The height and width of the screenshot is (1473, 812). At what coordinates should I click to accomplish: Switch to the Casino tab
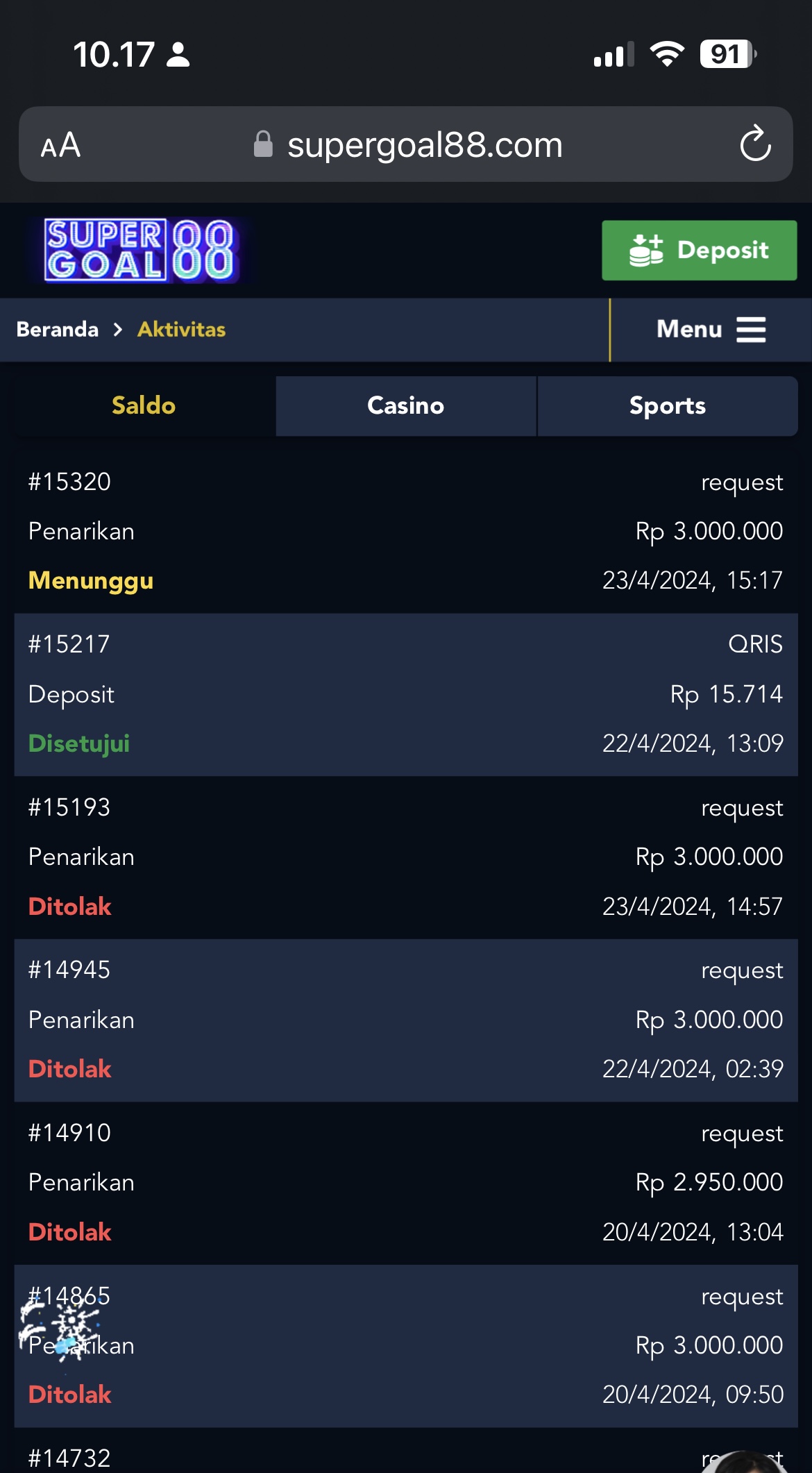[x=406, y=406]
